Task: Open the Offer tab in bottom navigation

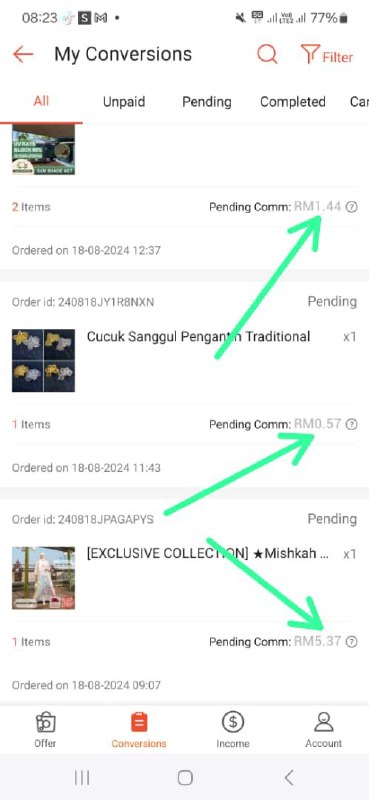Action: pyautogui.click(x=45, y=730)
